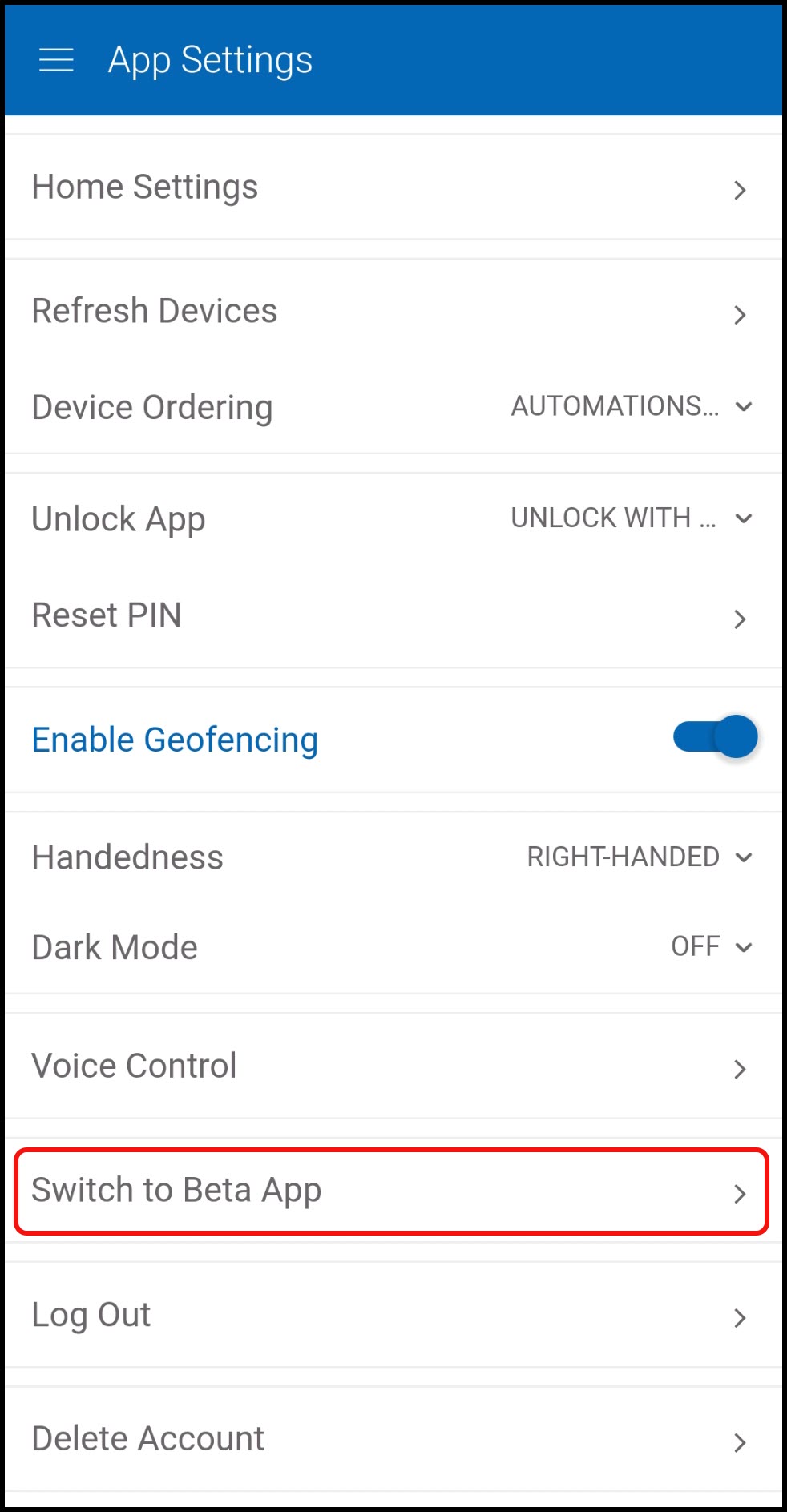This screenshot has height=1512, width=787.
Task: Expand the Unlock App dropdown
Action: (632, 518)
